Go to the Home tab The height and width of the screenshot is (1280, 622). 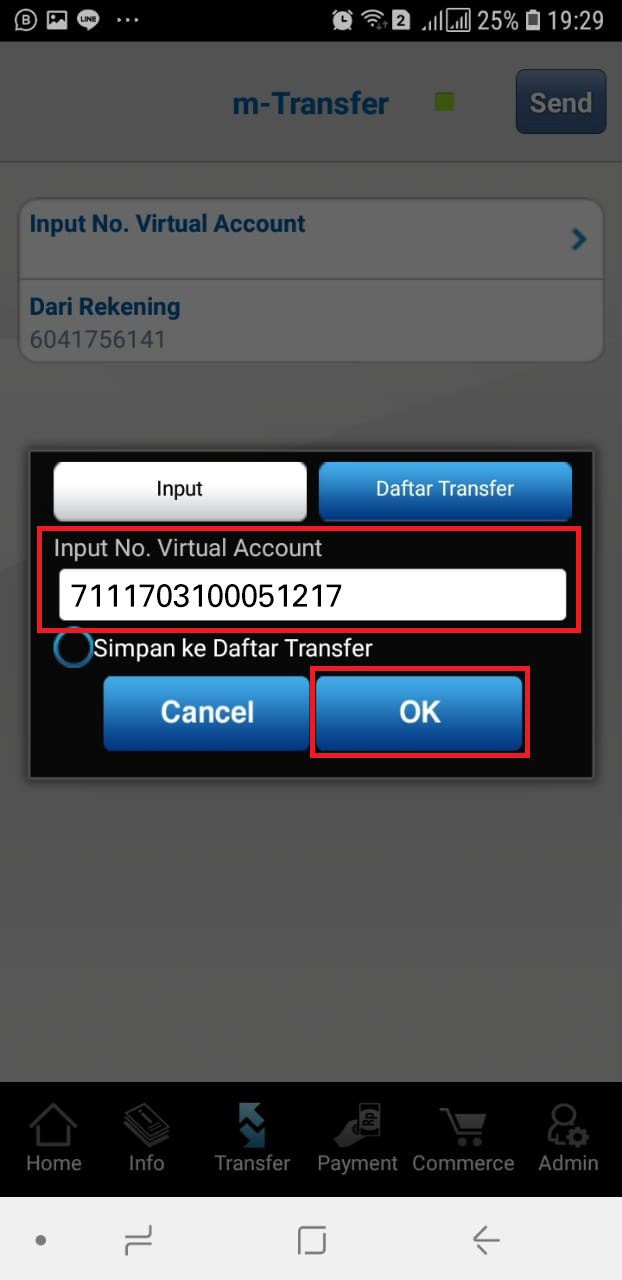coord(54,1138)
